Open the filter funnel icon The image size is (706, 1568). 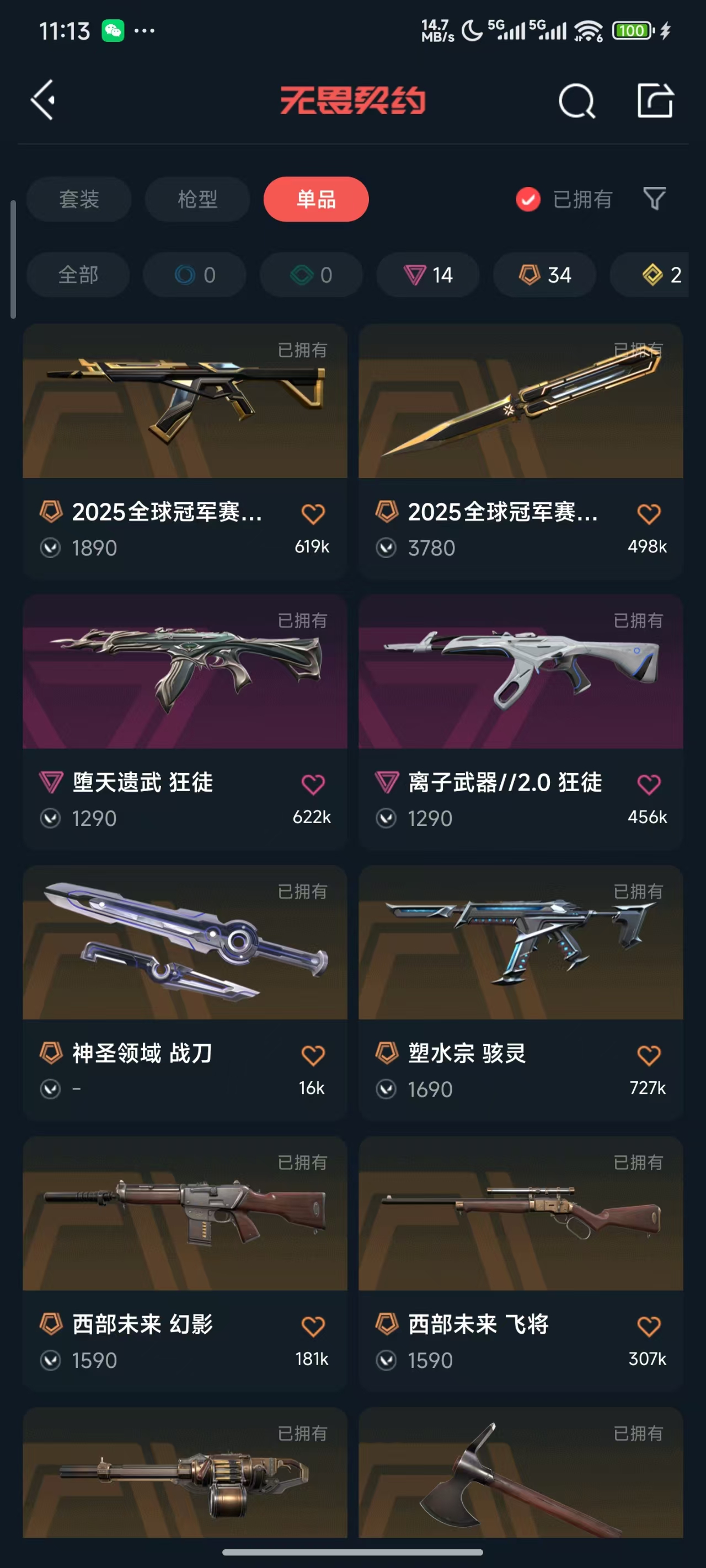click(655, 198)
